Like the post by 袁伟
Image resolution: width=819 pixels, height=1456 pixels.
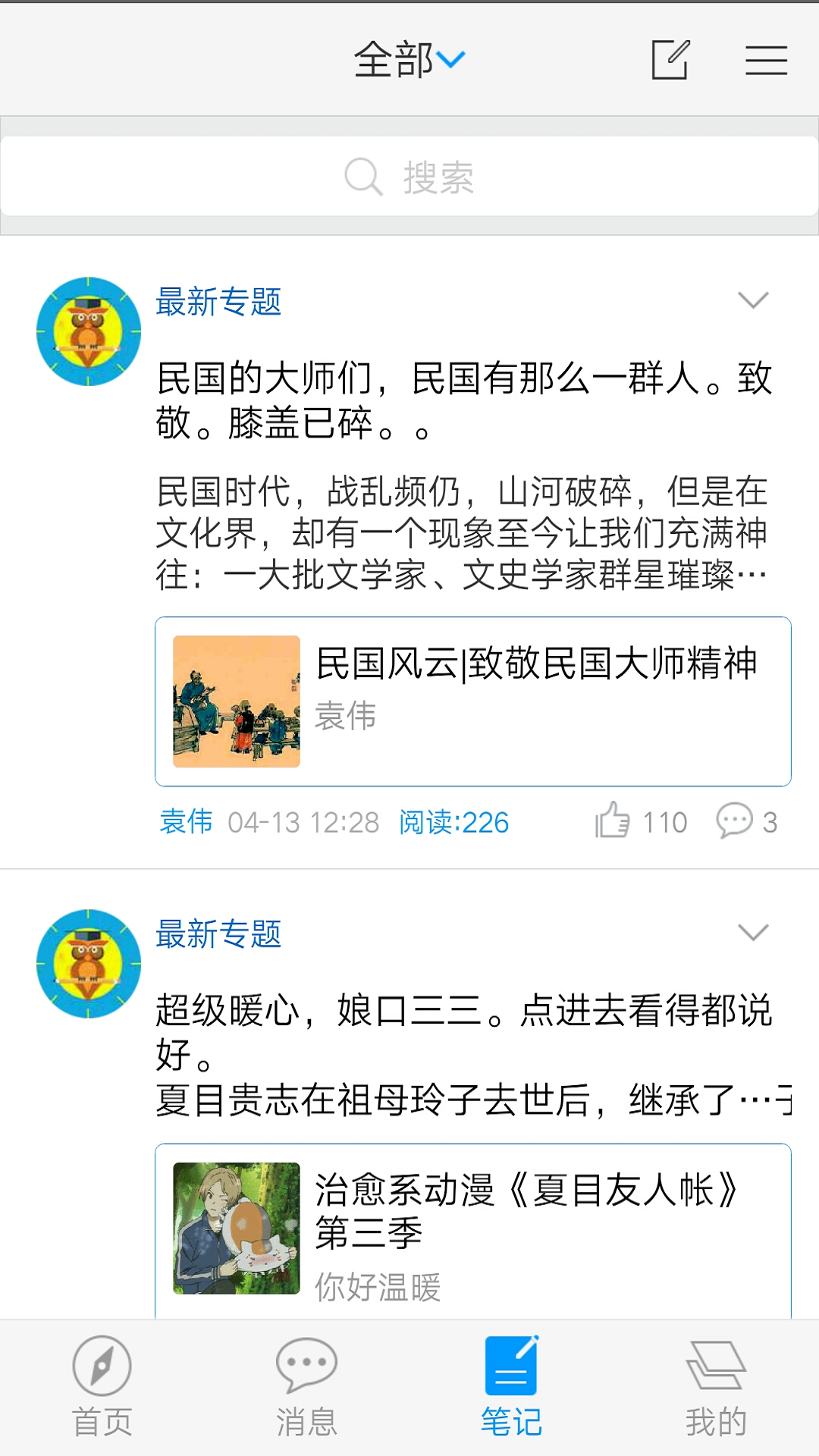tap(613, 821)
